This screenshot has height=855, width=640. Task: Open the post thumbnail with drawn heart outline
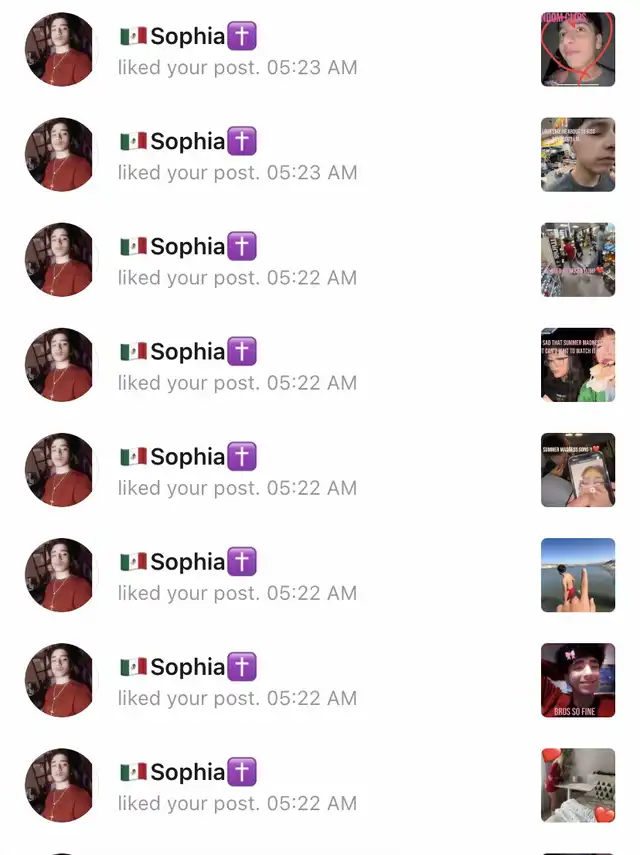tap(578, 49)
